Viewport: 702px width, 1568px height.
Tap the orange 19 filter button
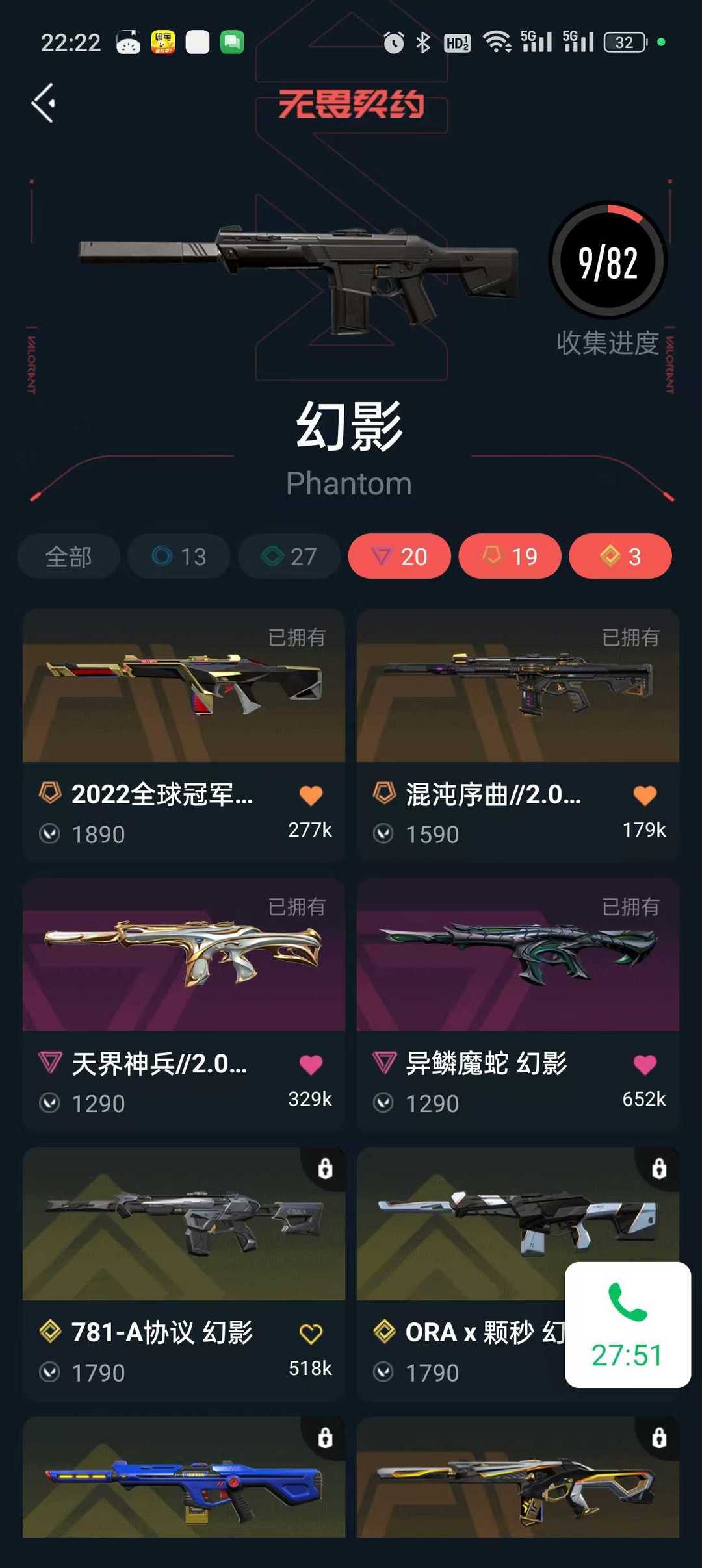point(510,556)
